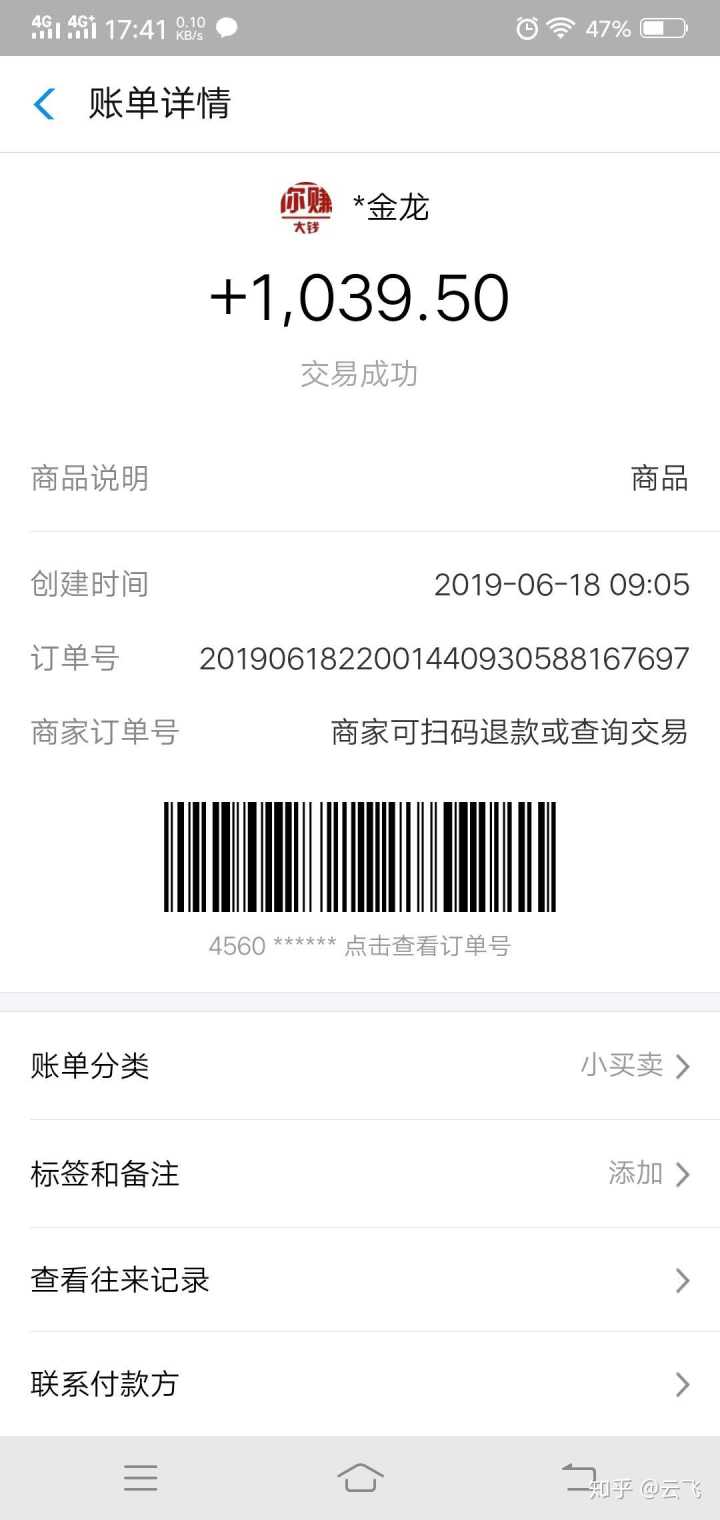This screenshot has height=1520, width=720.
Task: Tap 点击查看订单号 to reveal order number
Action: click(x=427, y=946)
